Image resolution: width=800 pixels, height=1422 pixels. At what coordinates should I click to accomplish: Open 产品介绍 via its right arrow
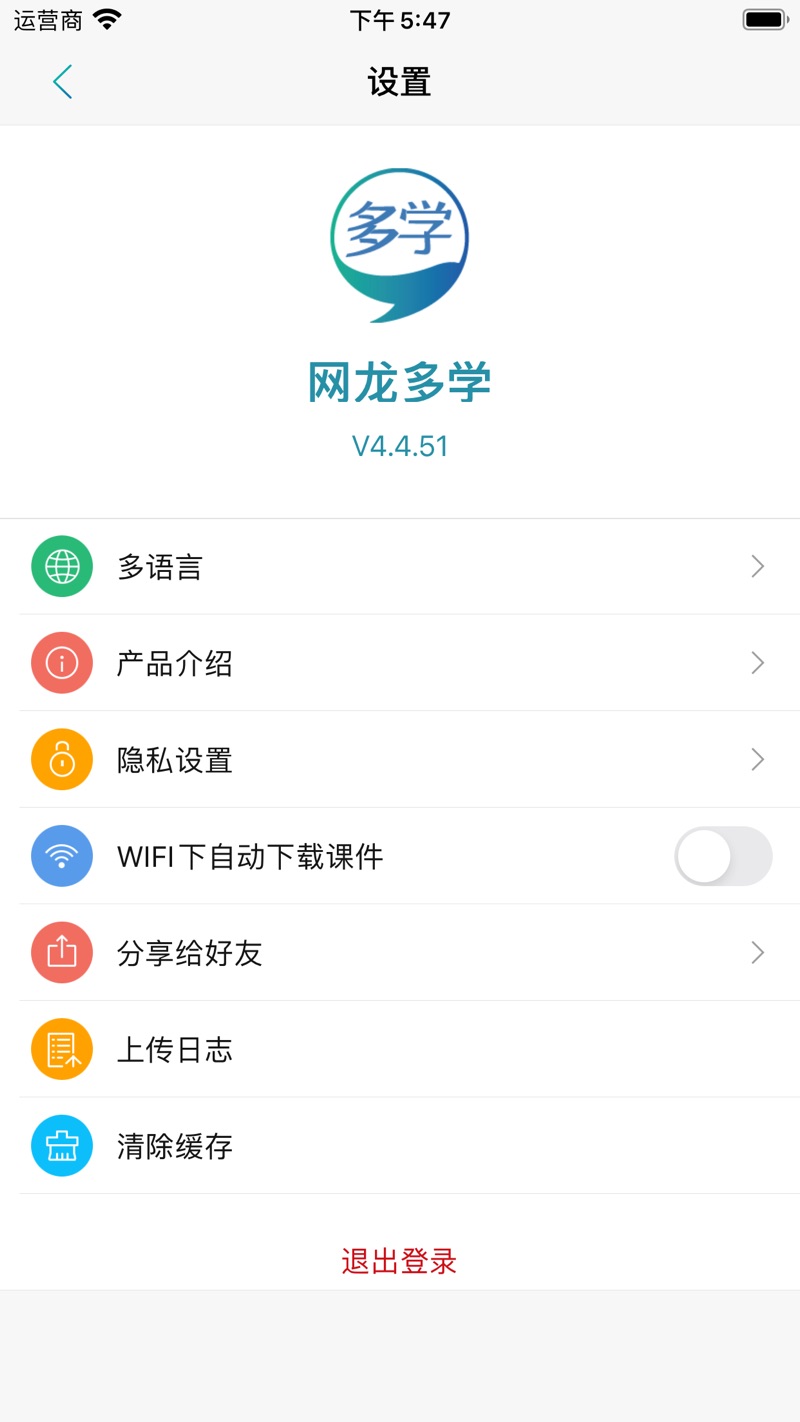click(x=757, y=663)
